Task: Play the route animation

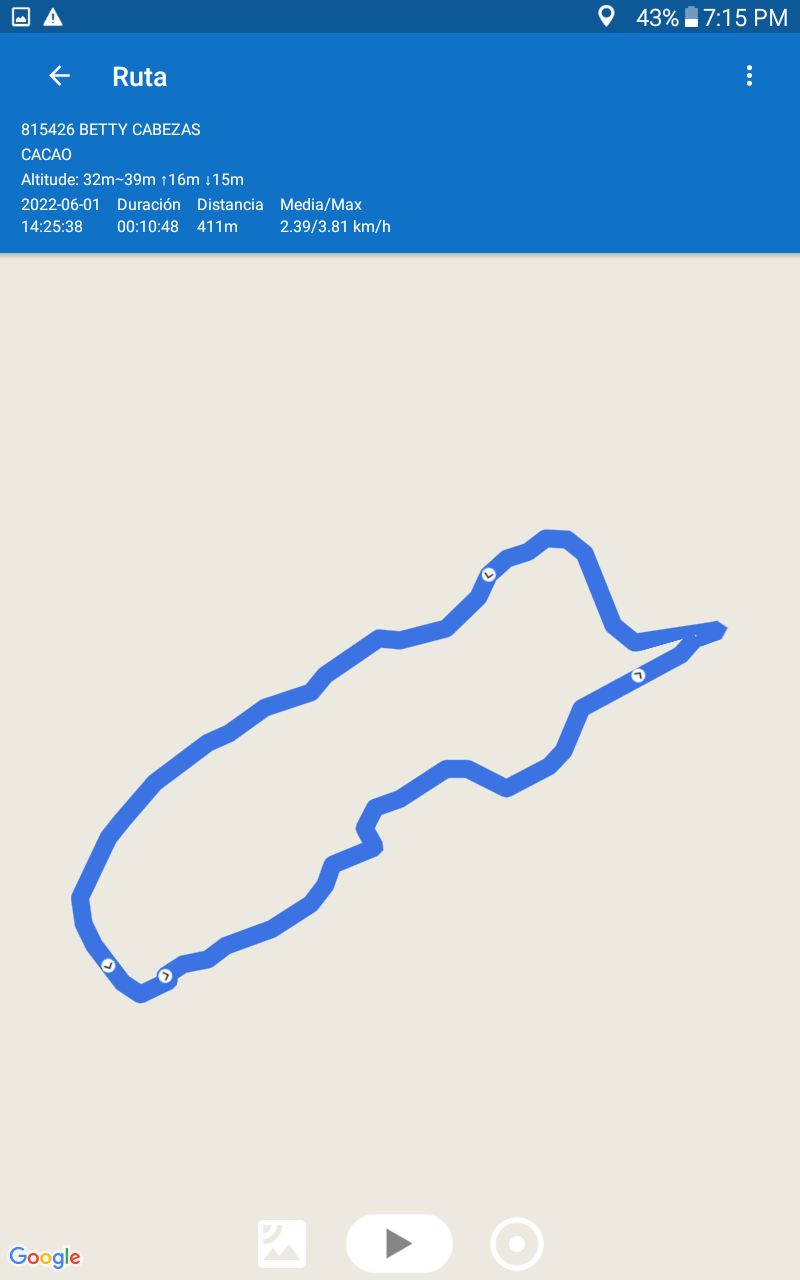Action: click(x=399, y=1243)
